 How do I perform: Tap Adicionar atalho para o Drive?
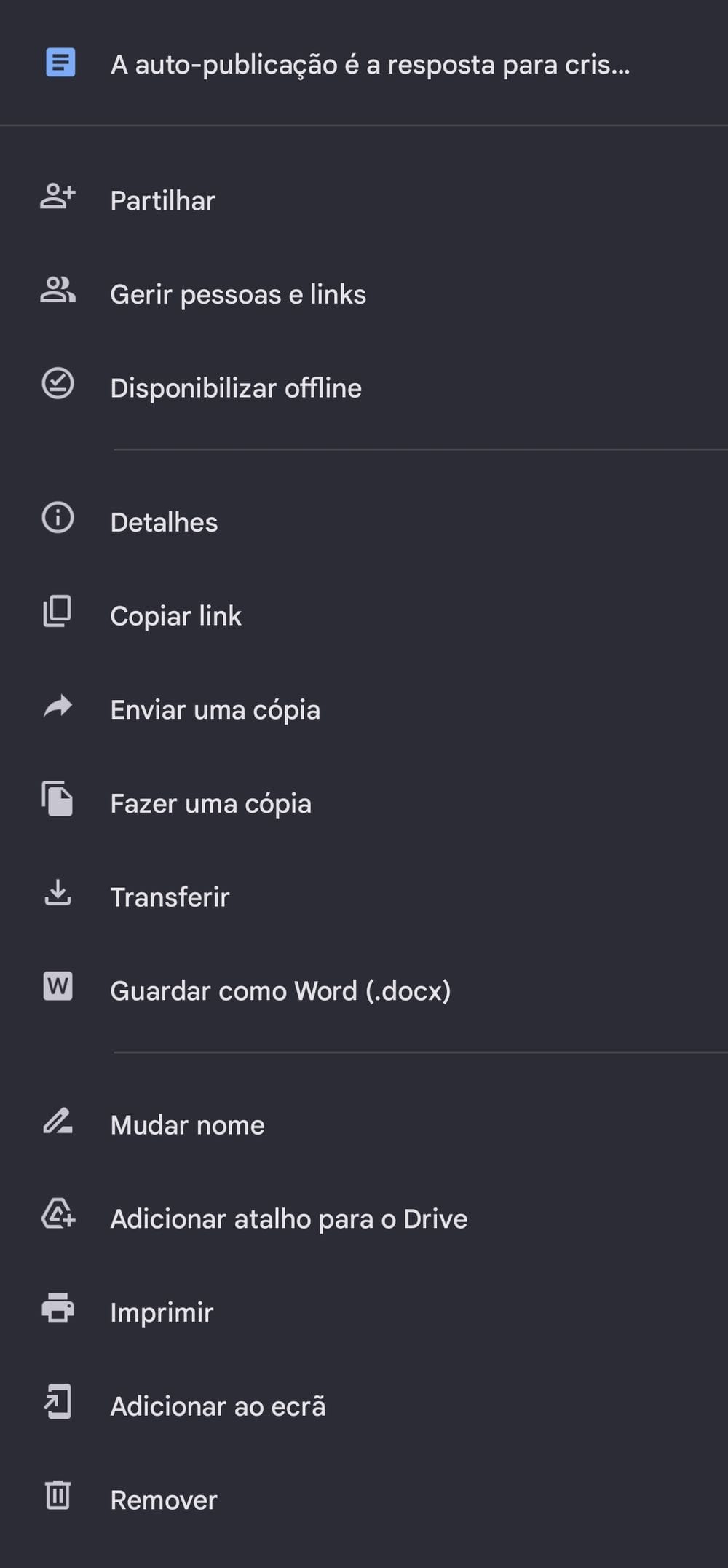pos(364,1218)
